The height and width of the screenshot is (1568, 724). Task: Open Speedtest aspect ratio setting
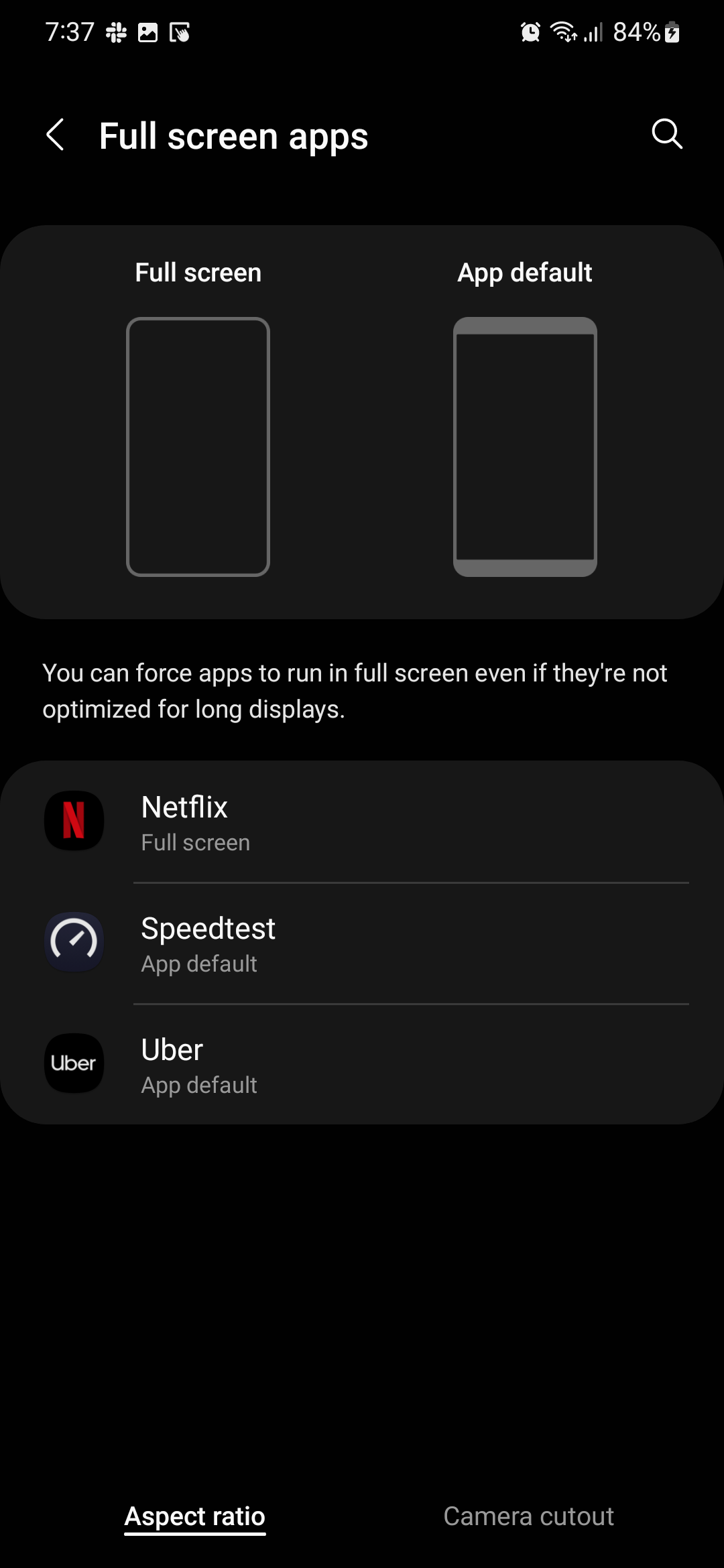click(362, 943)
